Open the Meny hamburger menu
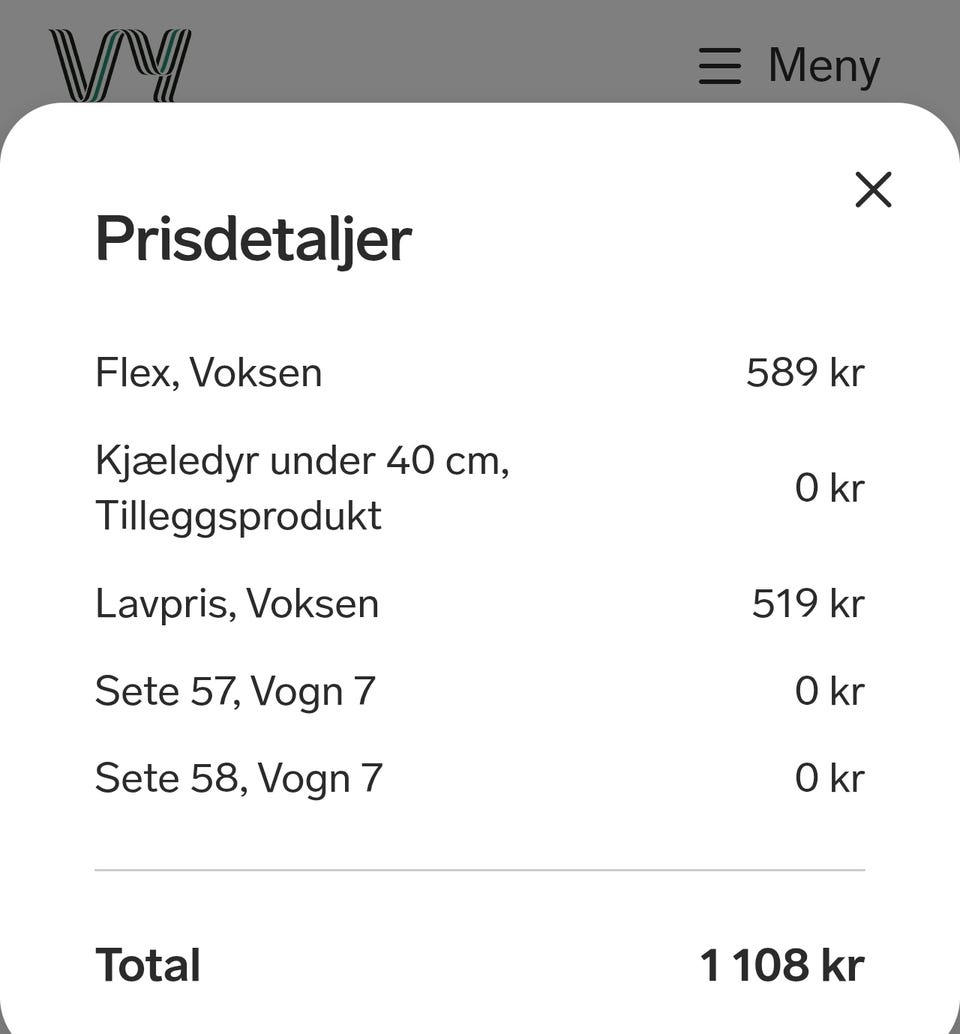 [788, 66]
